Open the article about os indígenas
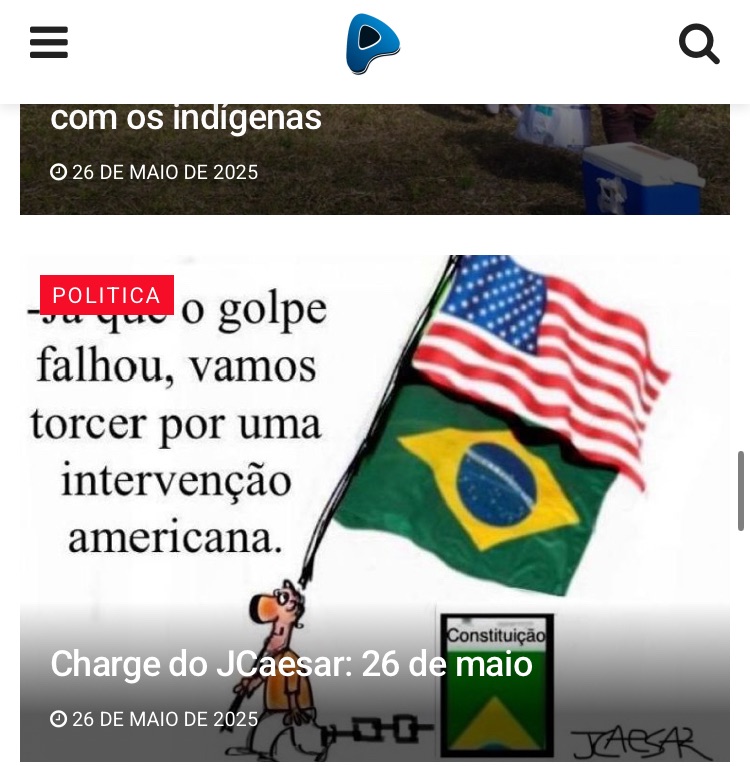This screenshot has width=750, height=766. click(186, 118)
